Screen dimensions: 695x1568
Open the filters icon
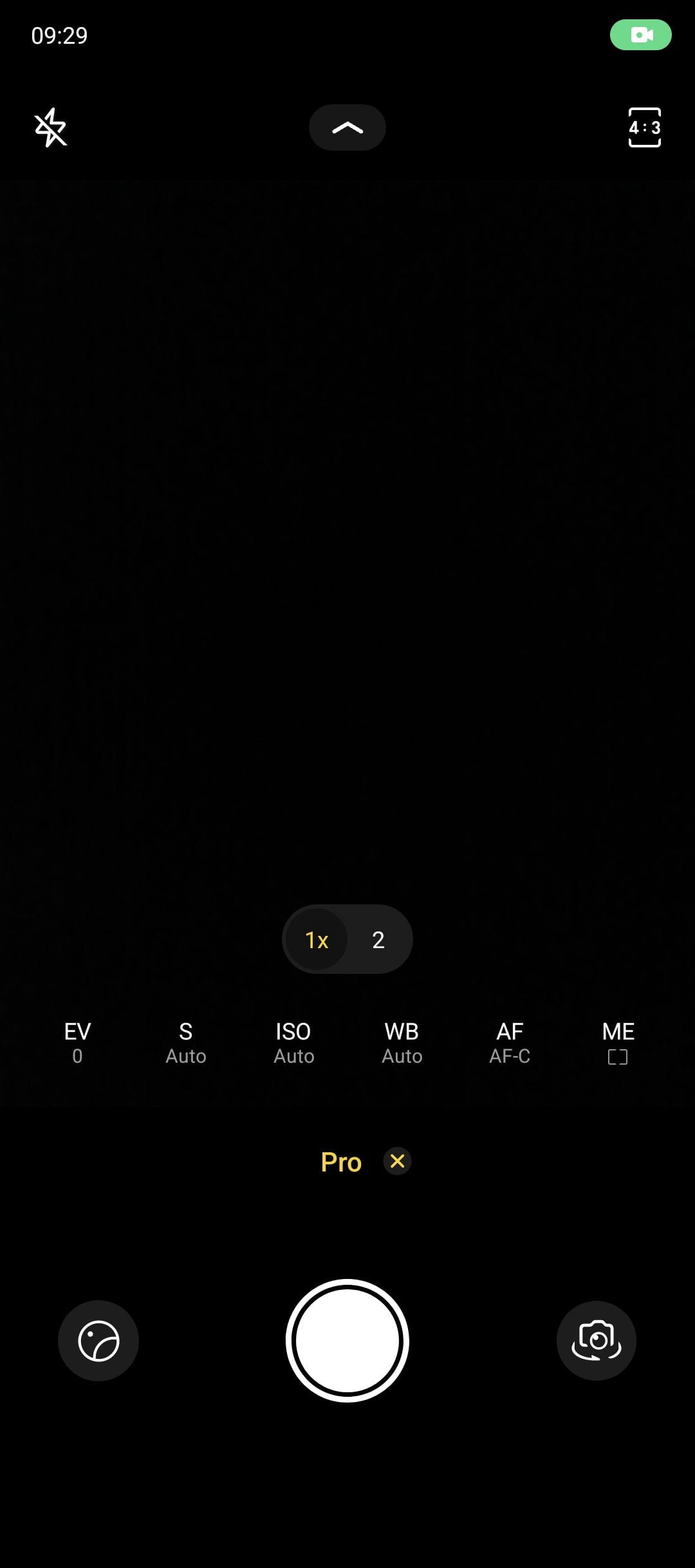(x=98, y=1341)
